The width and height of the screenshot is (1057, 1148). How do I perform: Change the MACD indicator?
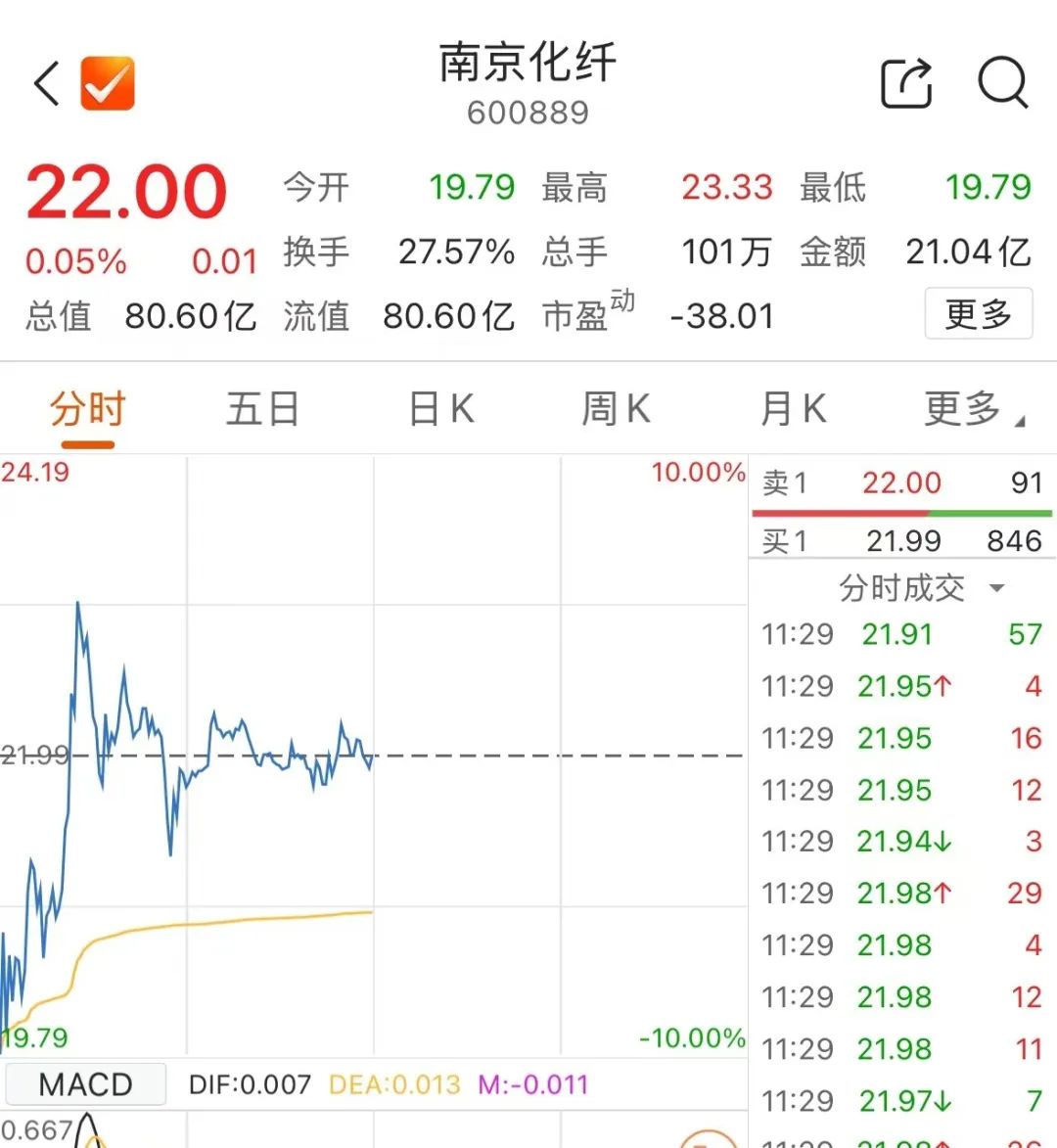click(x=85, y=1084)
